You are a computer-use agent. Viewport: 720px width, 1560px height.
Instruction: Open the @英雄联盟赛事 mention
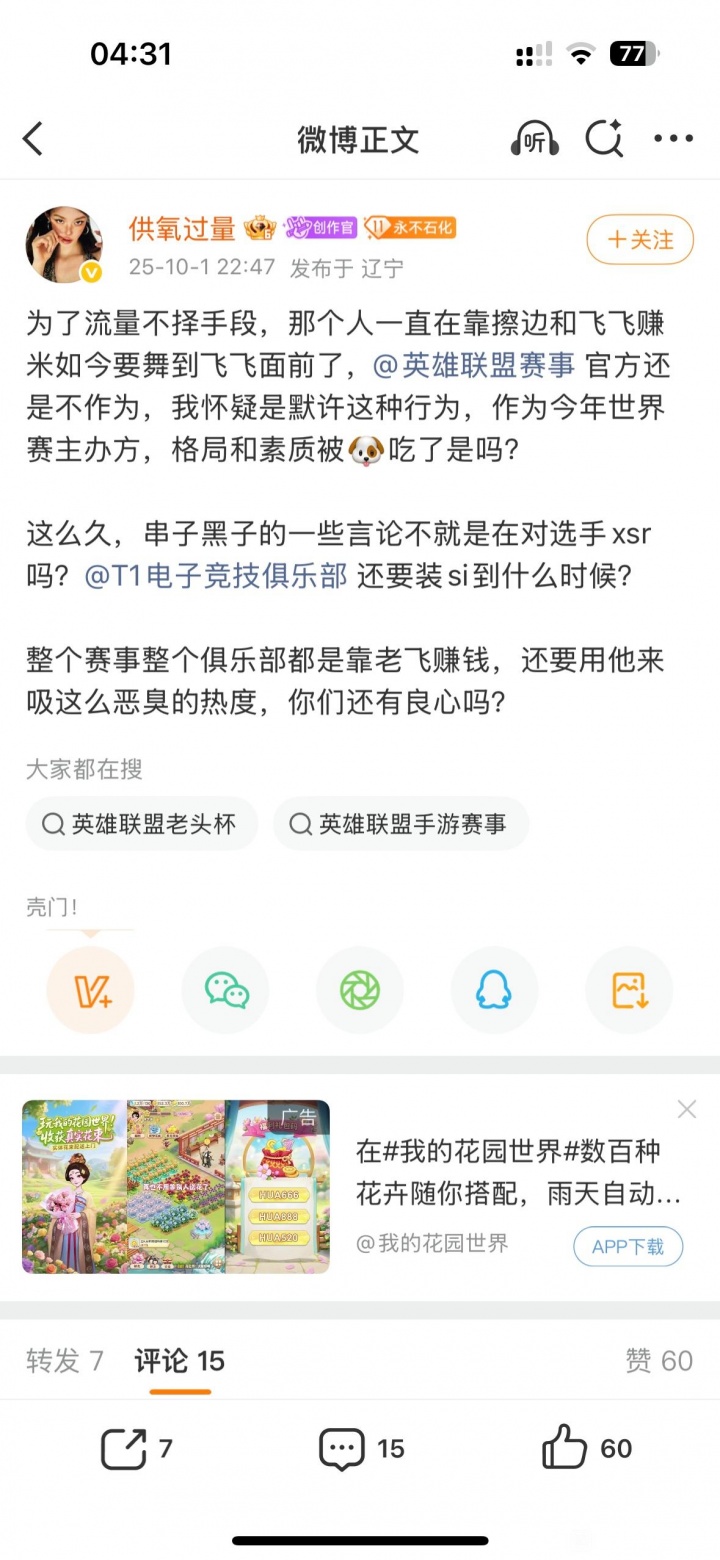point(474,366)
